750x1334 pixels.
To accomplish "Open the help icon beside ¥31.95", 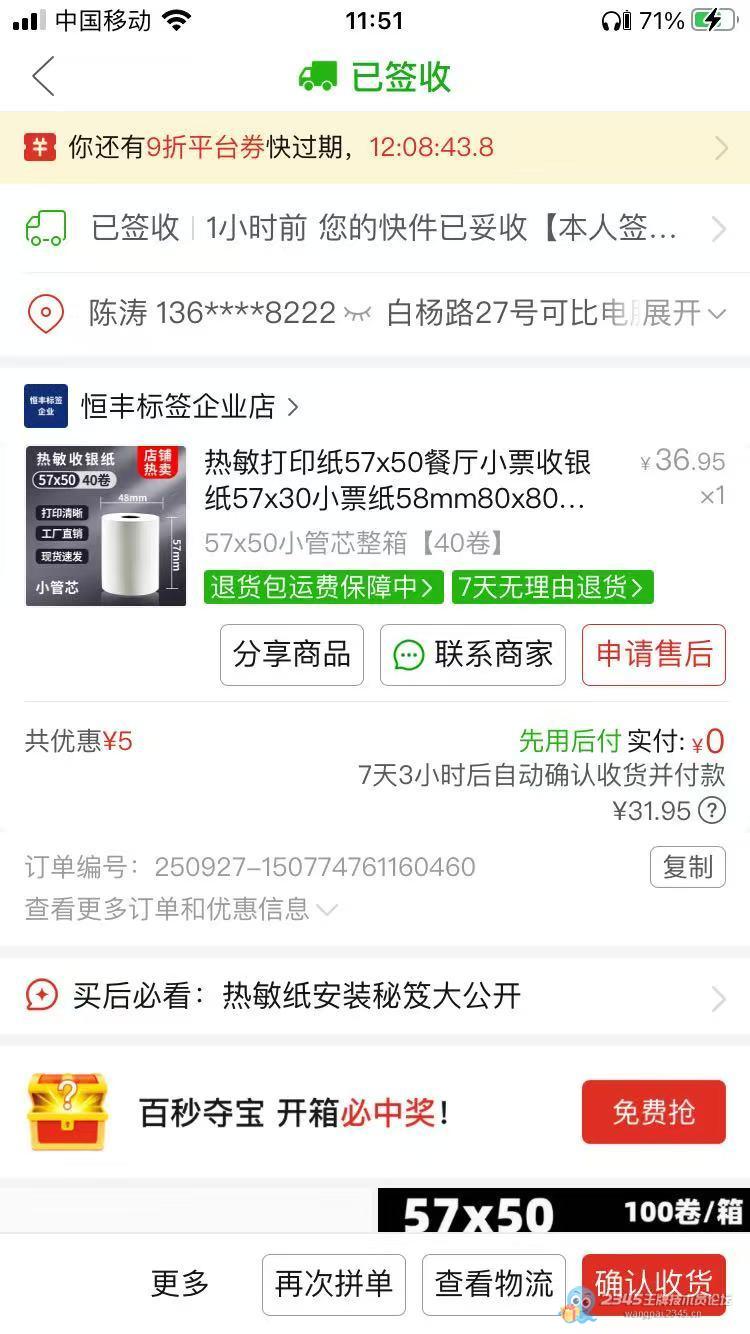I will [x=712, y=810].
